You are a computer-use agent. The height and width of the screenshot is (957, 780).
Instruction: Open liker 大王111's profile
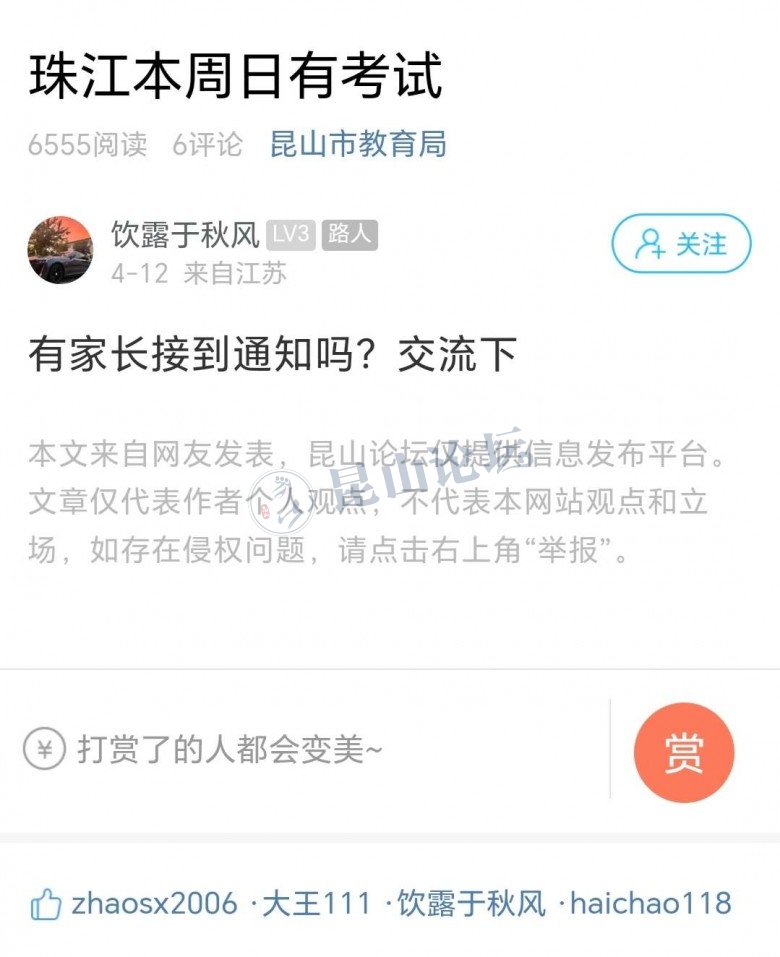pos(317,904)
